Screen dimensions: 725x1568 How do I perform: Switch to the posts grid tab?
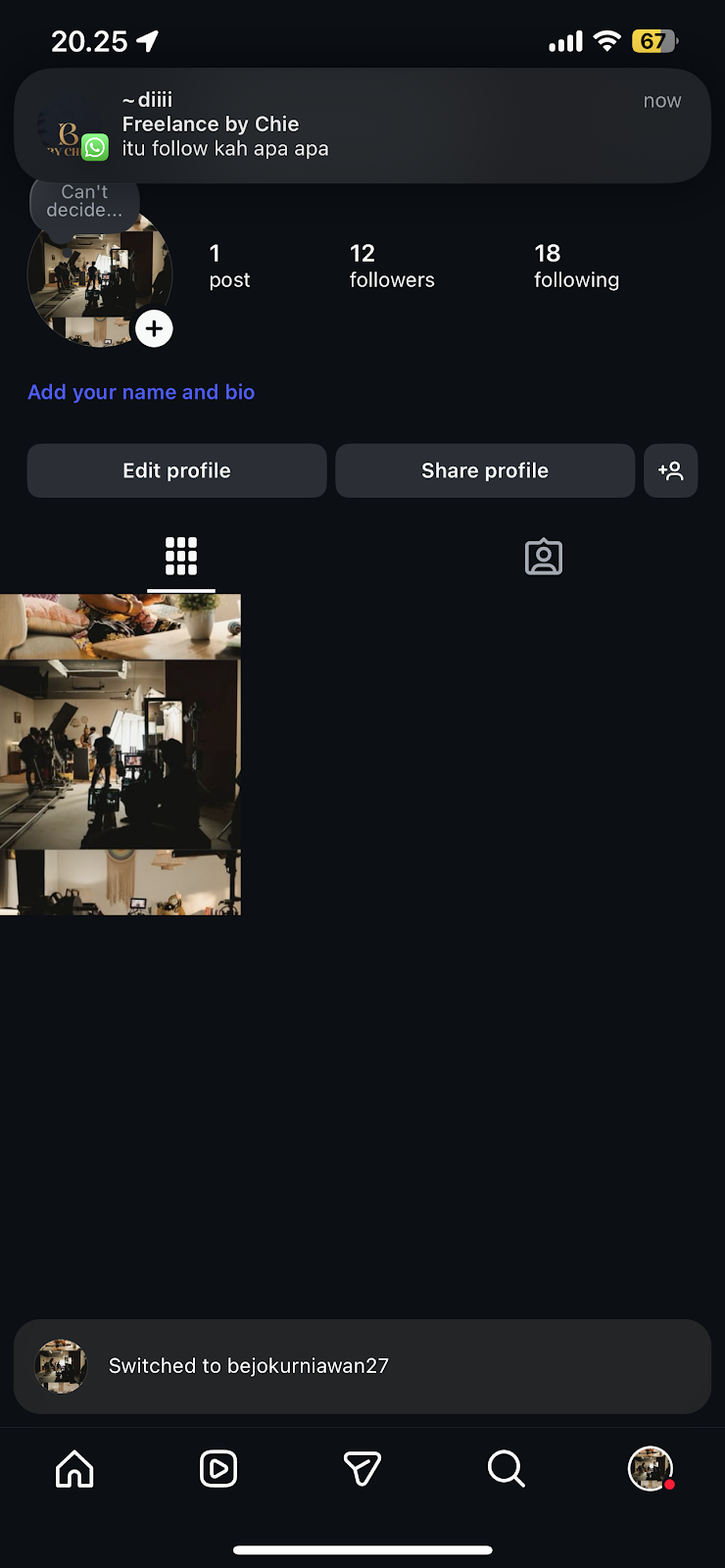[x=181, y=557]
